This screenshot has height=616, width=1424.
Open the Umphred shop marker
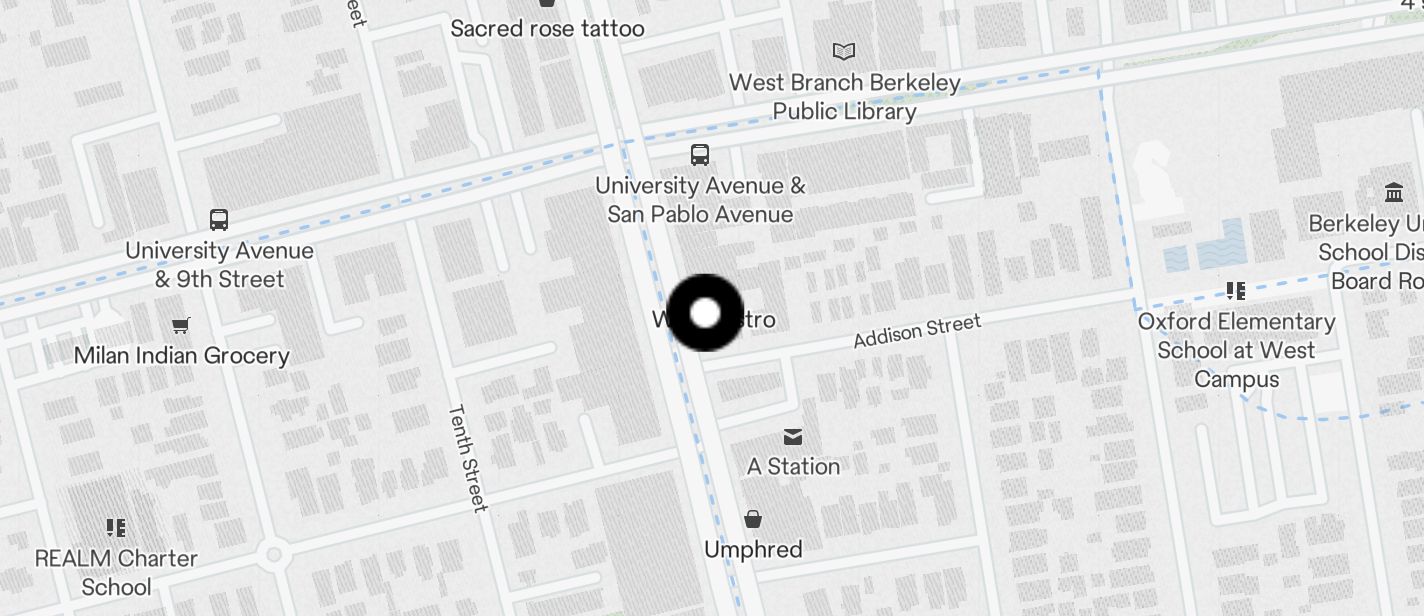click(x=753, y=519)
